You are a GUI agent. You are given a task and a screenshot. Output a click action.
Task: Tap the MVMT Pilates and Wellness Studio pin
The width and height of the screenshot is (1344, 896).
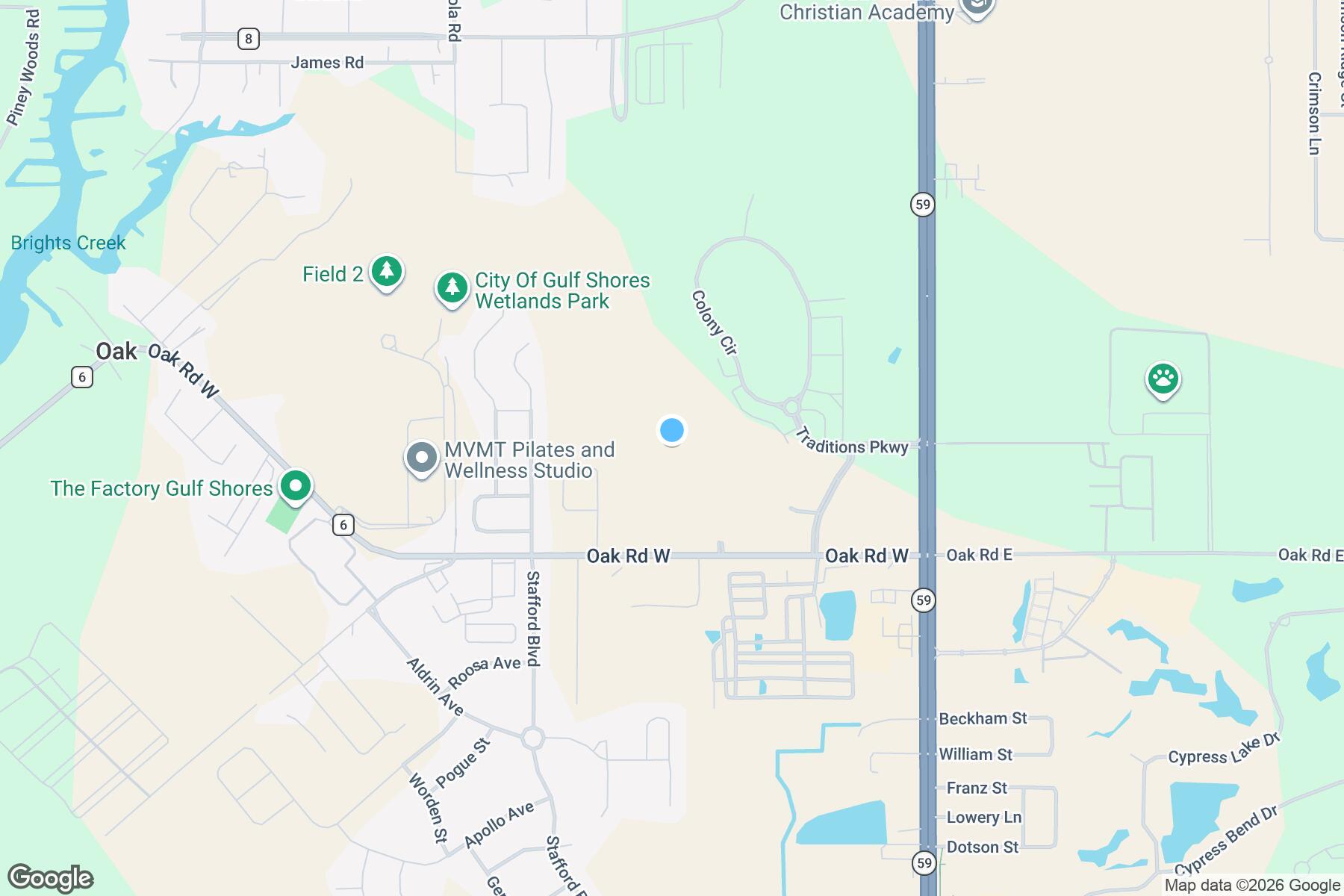coord(421,458)
